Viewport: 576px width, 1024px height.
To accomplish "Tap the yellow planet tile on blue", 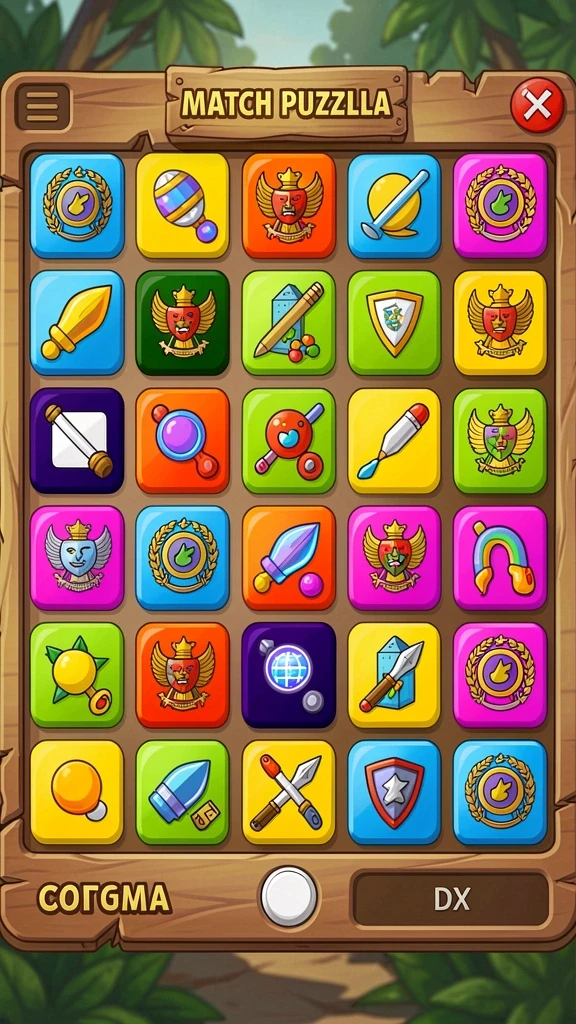I will [394, 206].
